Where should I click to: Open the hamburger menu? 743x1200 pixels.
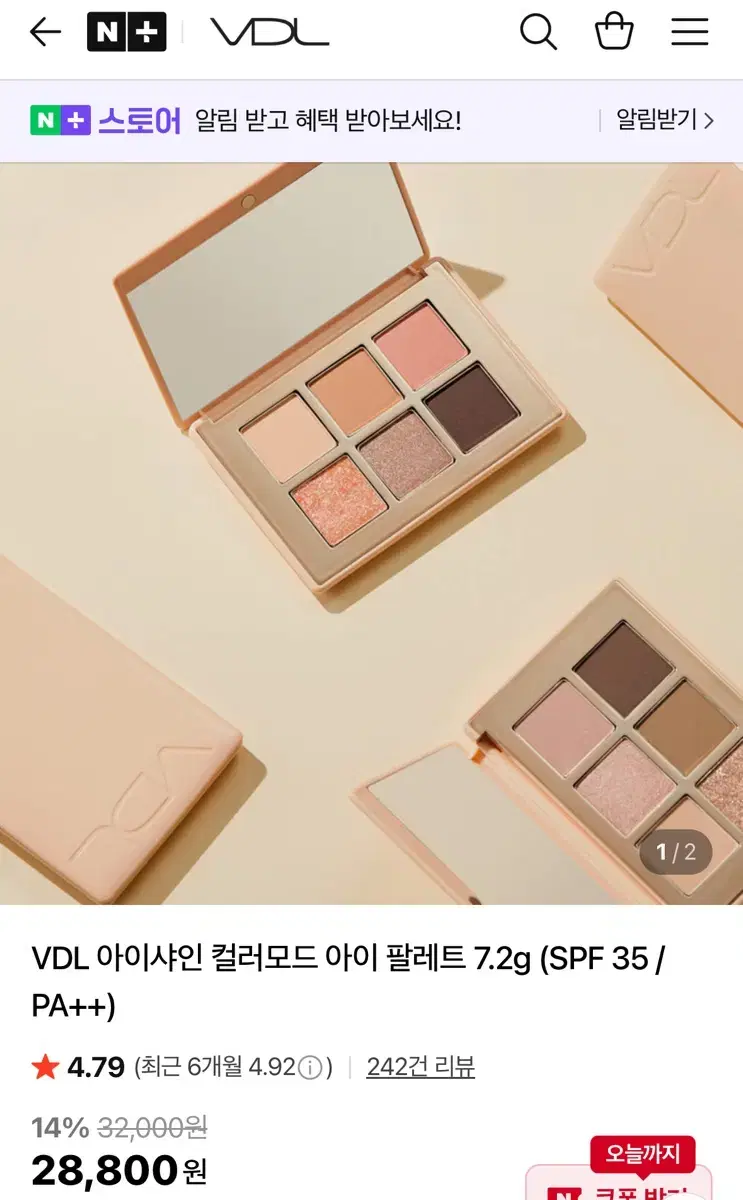[689, 32]
